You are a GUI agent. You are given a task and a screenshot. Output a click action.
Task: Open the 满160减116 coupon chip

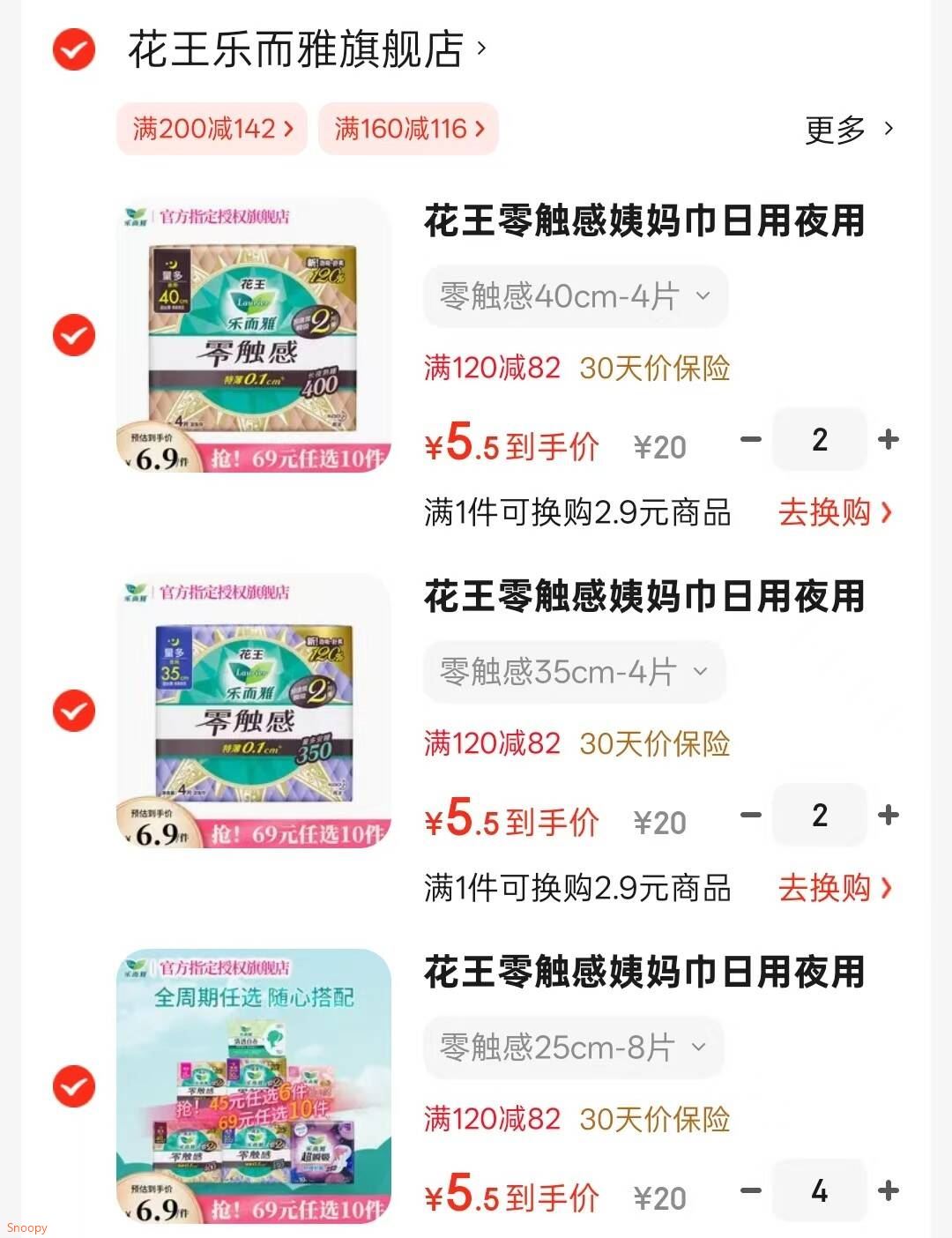tap(409, 129)
